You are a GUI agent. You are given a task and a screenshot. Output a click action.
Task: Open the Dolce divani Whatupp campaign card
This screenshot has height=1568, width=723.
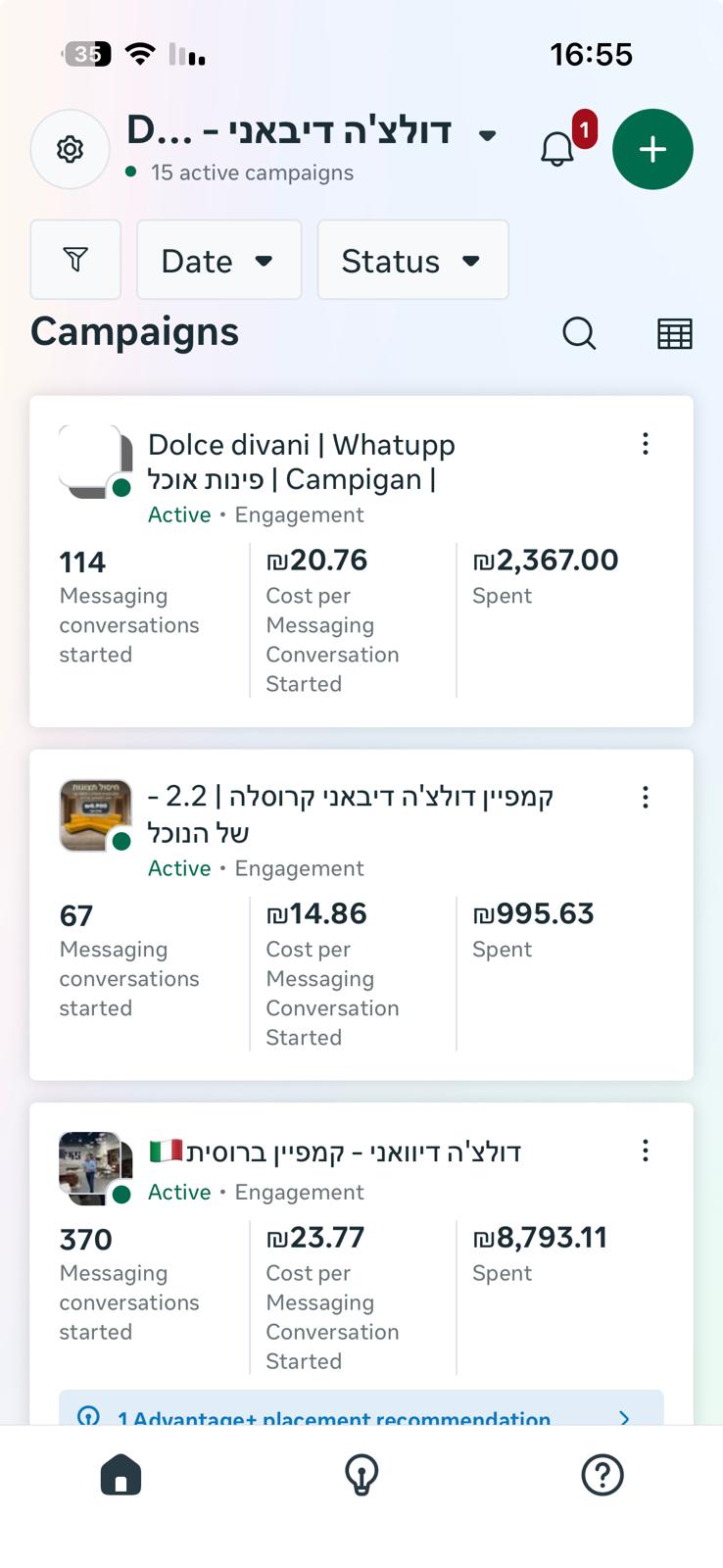301,463
